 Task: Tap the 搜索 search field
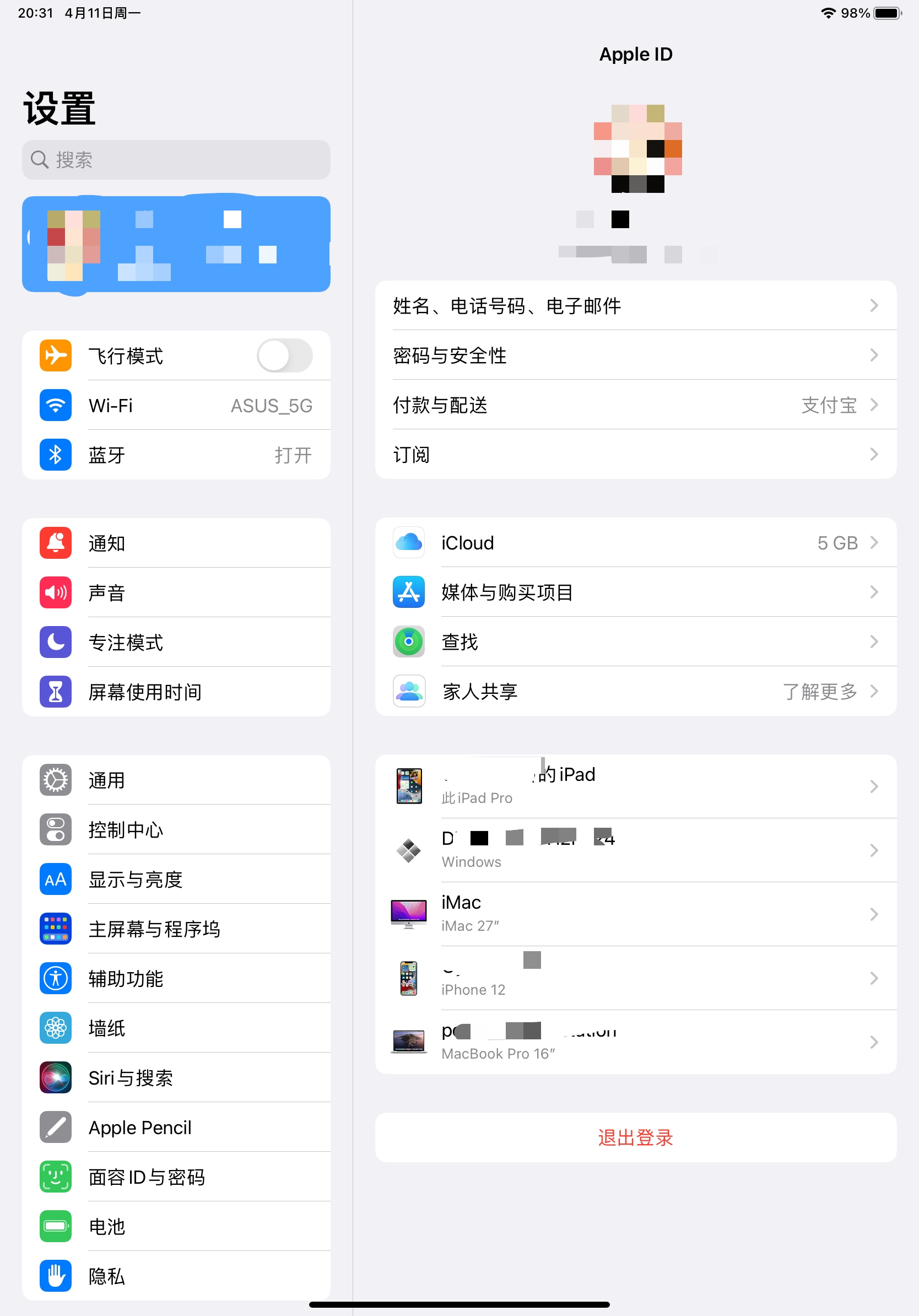(x=176, y=160)
